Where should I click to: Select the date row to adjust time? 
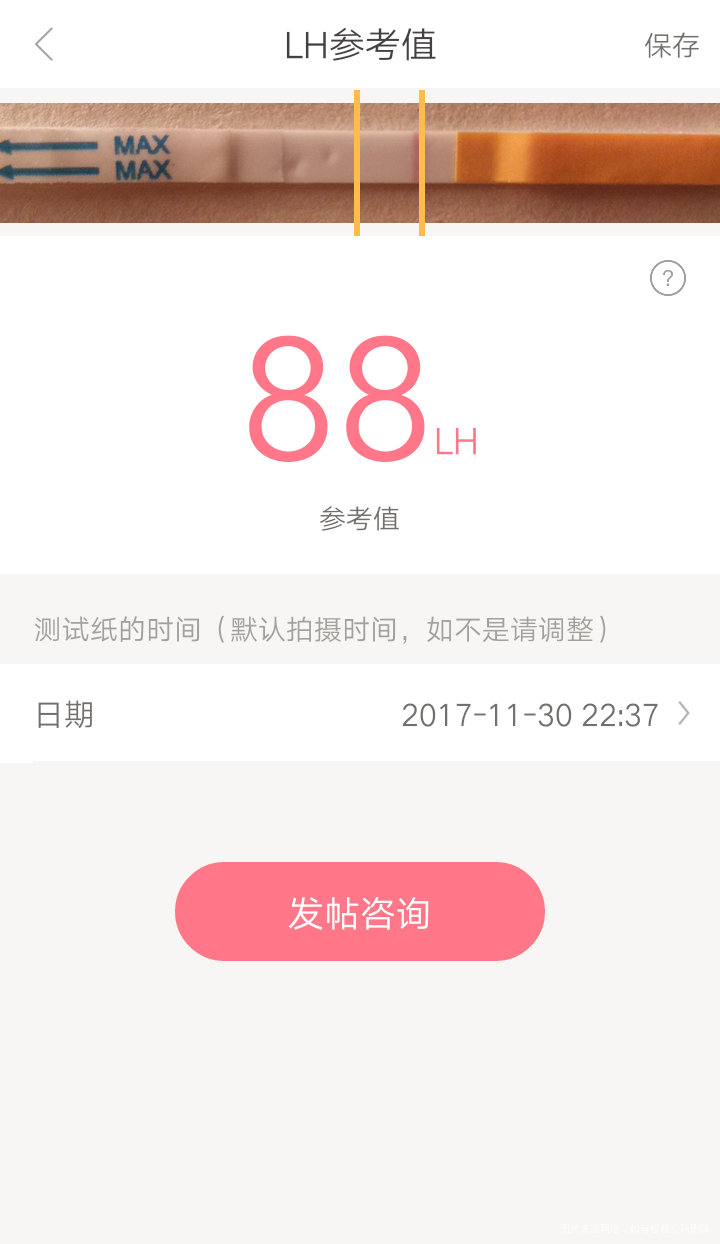tap(360, 715)
